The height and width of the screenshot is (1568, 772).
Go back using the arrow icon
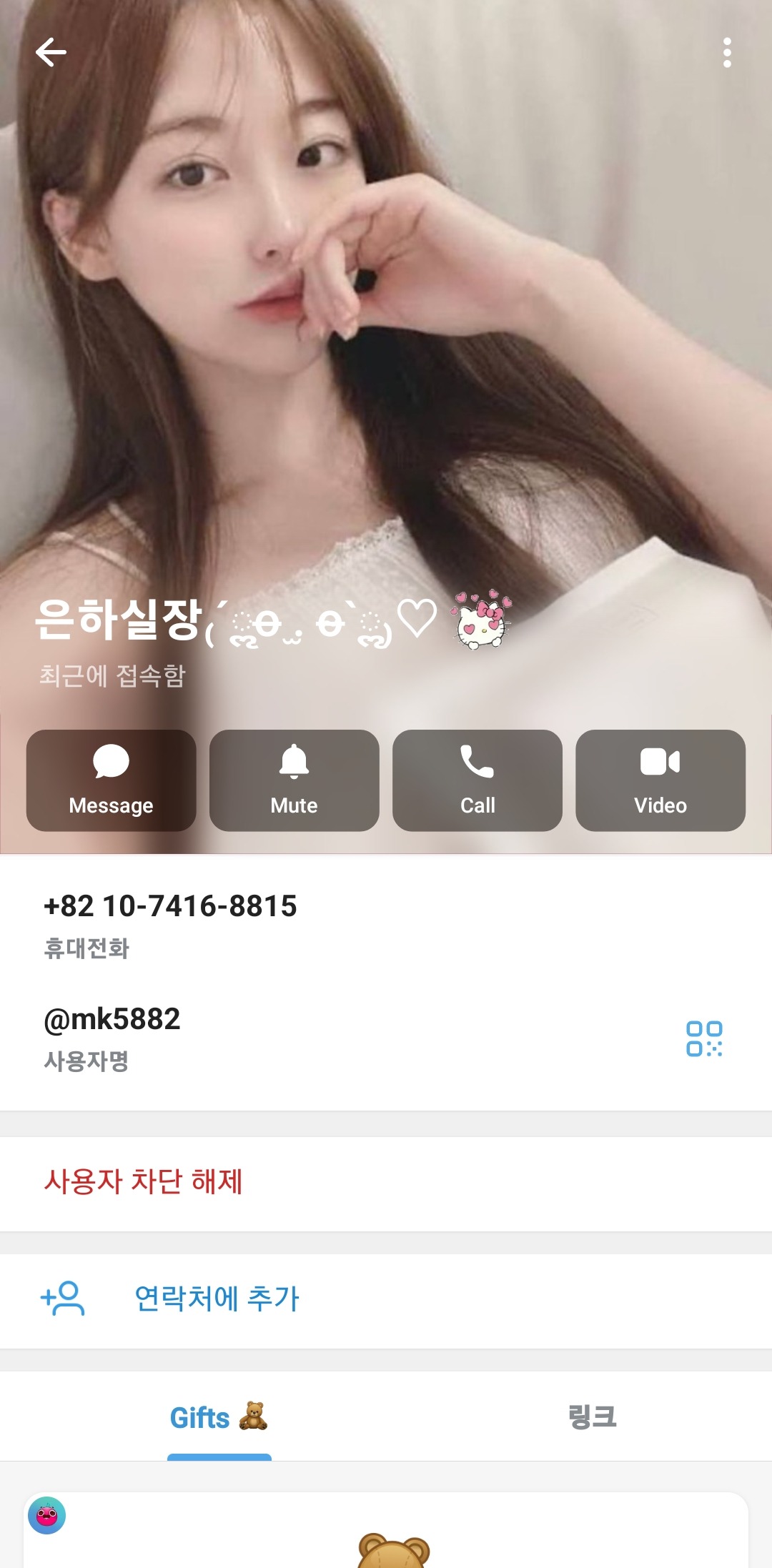point(51,52)
